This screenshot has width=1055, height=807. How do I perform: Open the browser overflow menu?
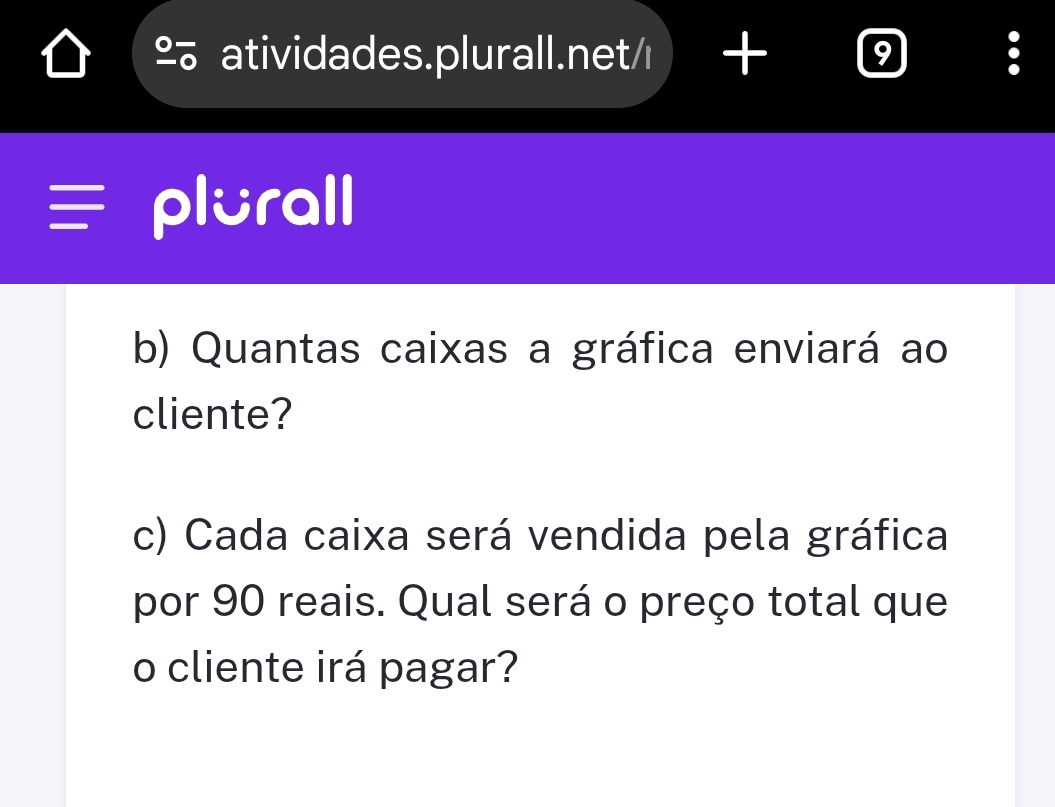[x=1013, y=53]
